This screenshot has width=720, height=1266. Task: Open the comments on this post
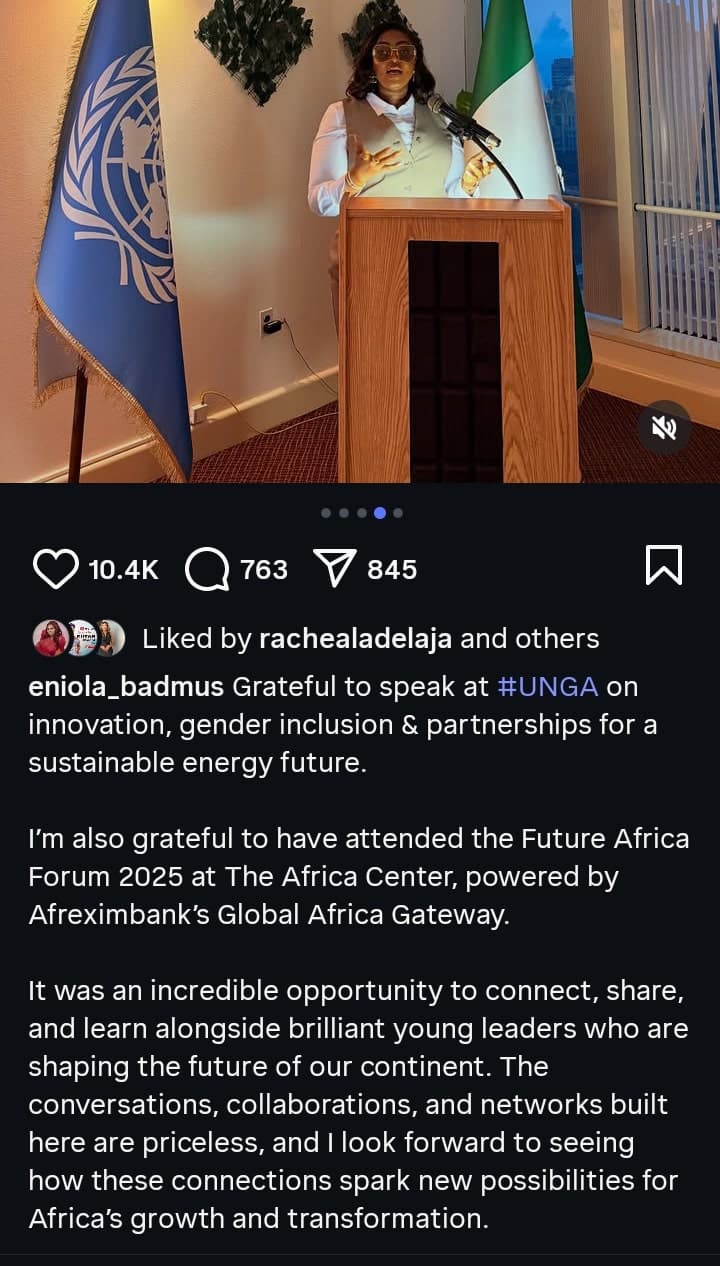pyautogui.click(x=207, y=569)
